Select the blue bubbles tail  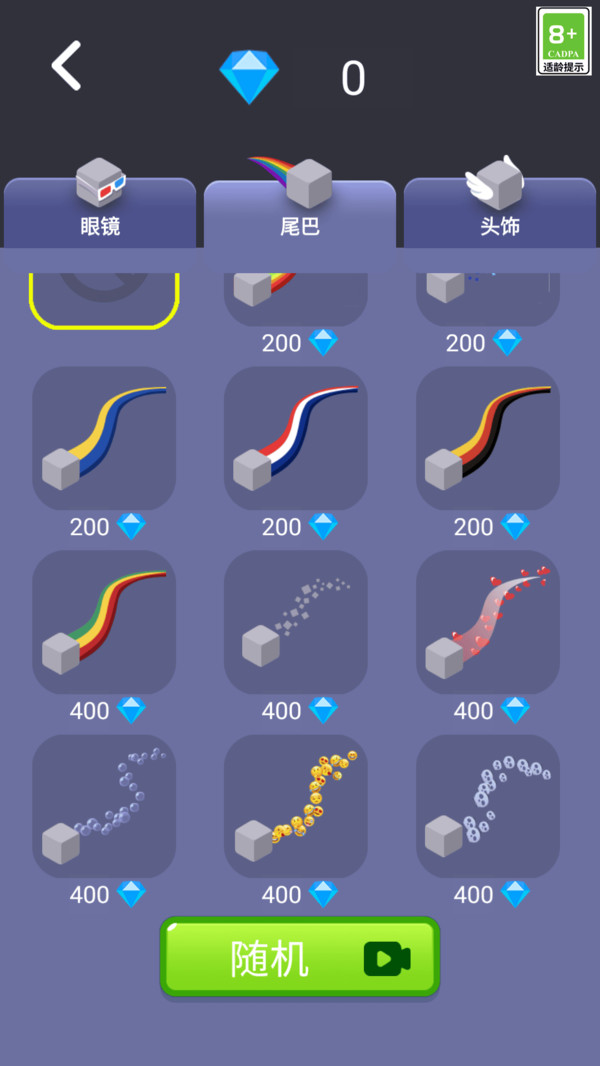coord(104,806)
